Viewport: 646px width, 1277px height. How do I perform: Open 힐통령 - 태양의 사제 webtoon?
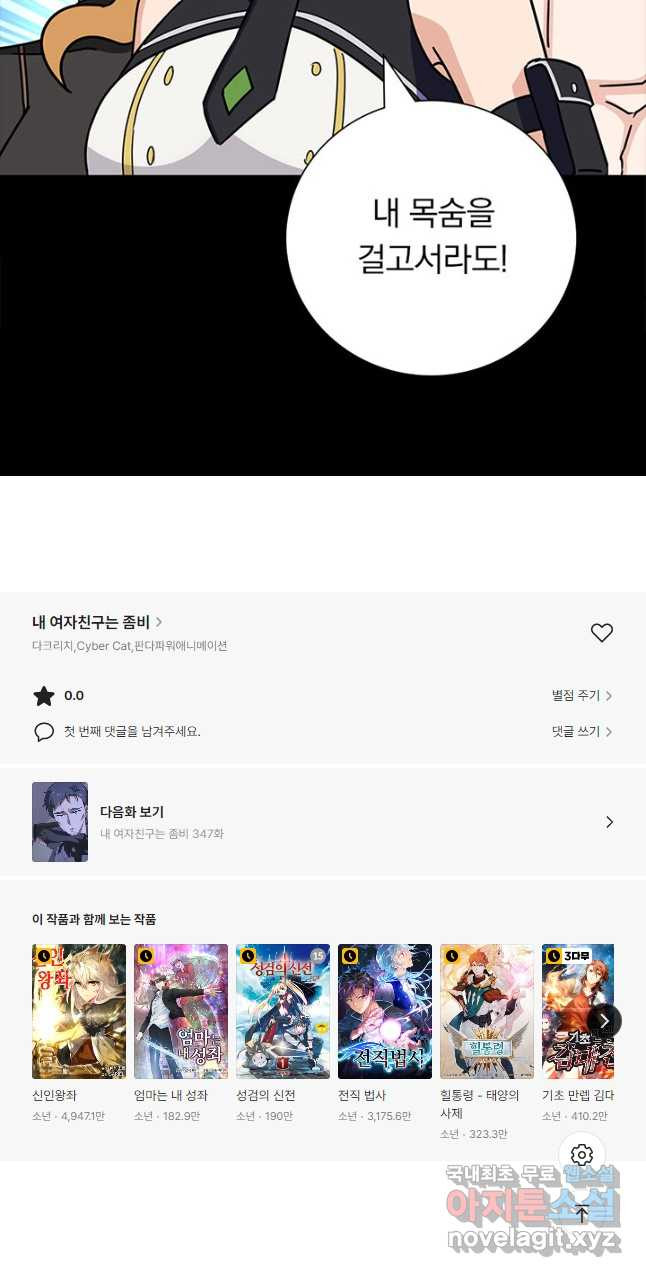[x=487, y=1011]
